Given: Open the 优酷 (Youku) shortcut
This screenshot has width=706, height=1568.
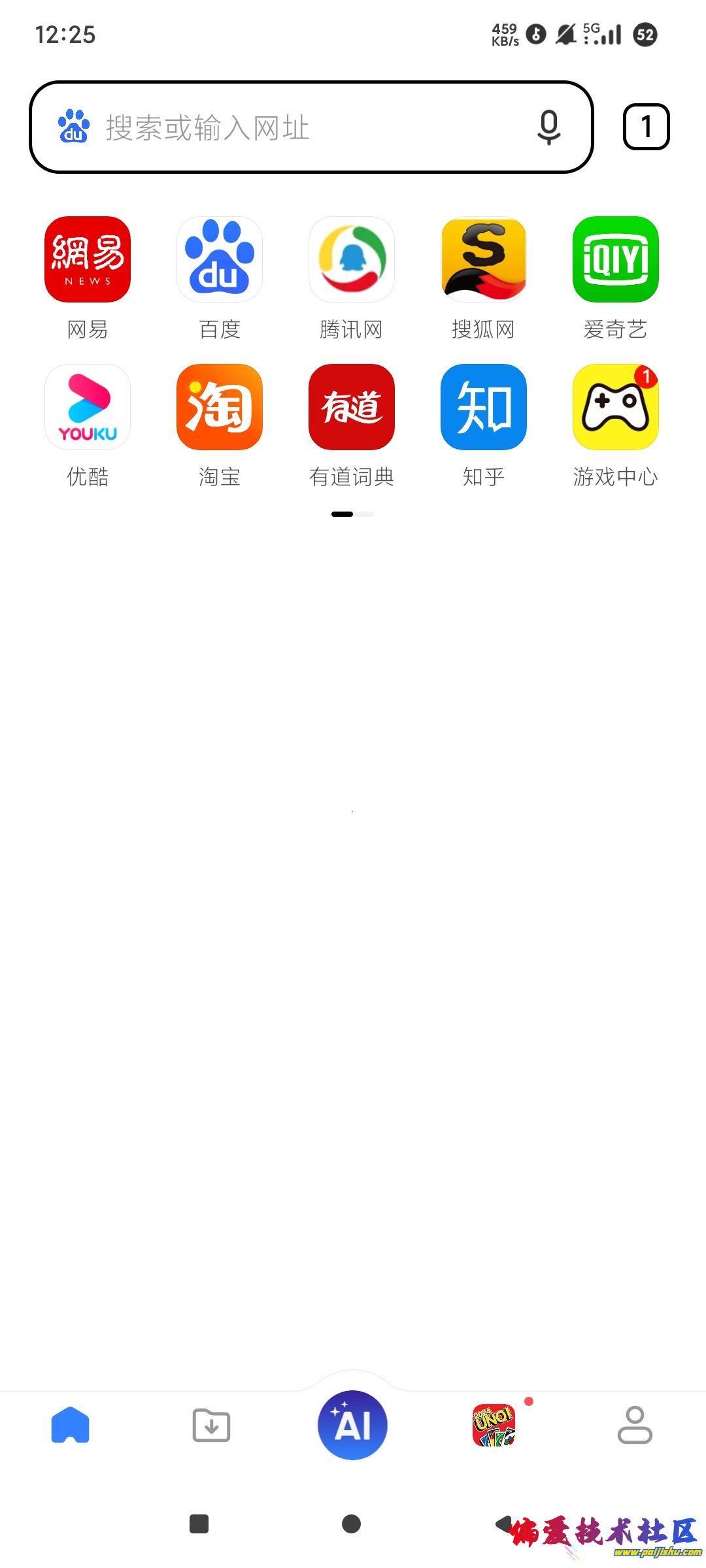Looking at the screenshot, I should pyautogui.click(x=88, y=407).
